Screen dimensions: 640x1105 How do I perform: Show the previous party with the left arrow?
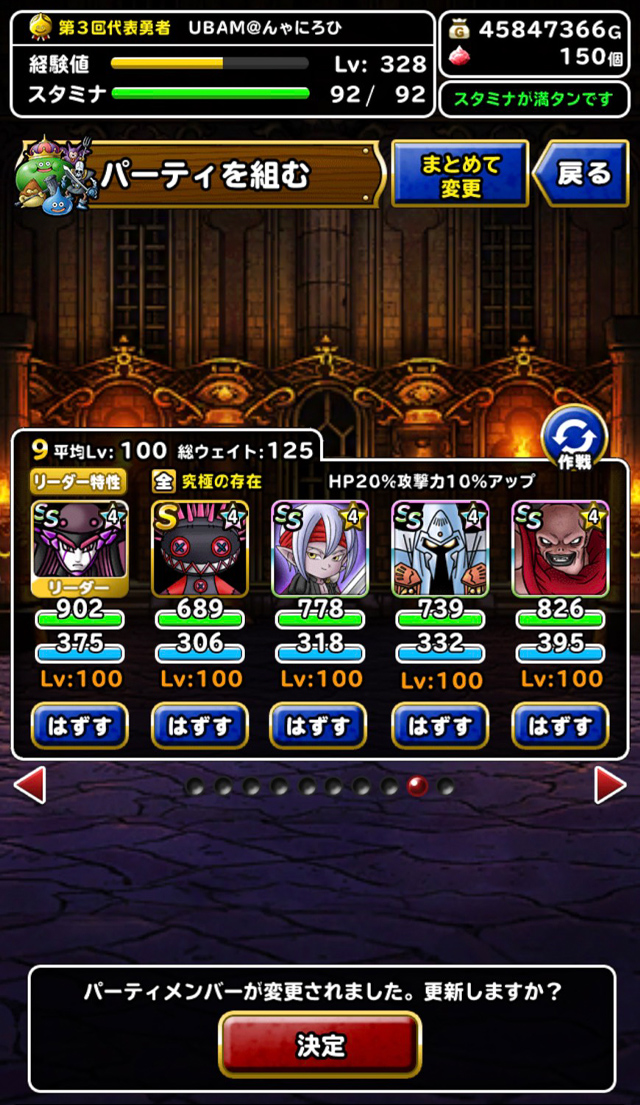(x=30, y=785)
